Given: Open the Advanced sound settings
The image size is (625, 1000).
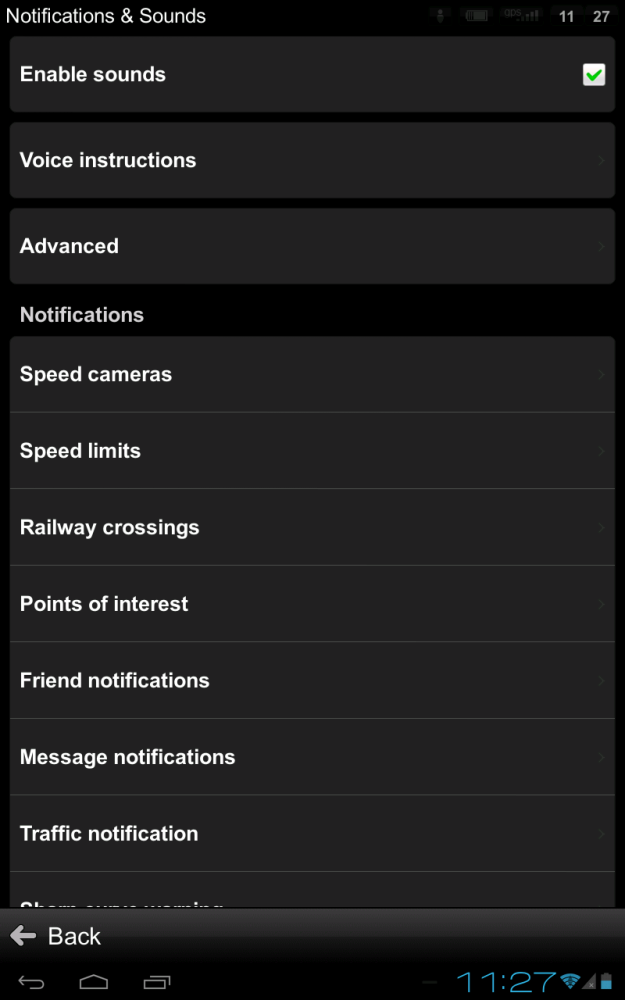Looking at the screenshot, I should pos(312,246).
